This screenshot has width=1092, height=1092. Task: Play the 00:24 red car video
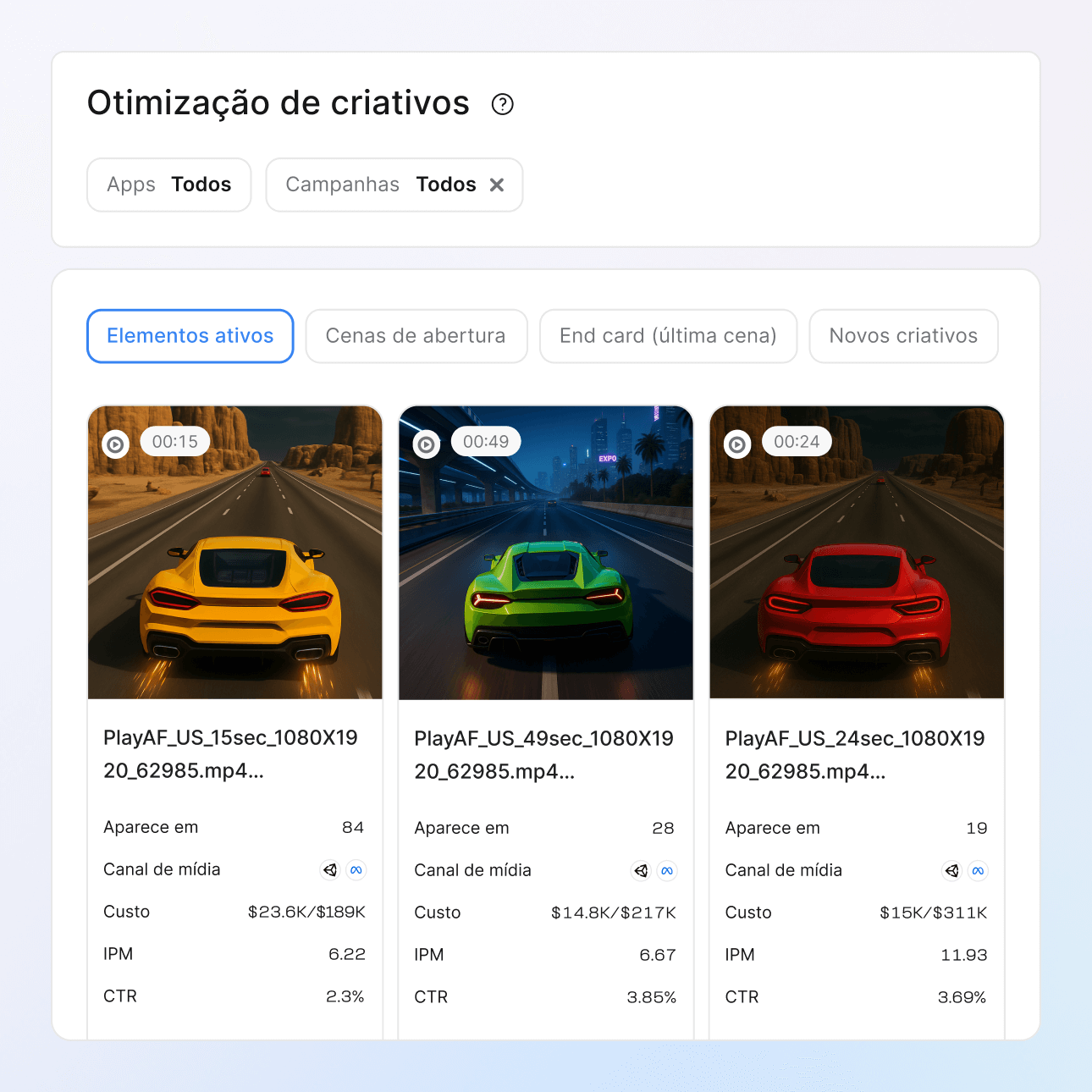(737, 444)
